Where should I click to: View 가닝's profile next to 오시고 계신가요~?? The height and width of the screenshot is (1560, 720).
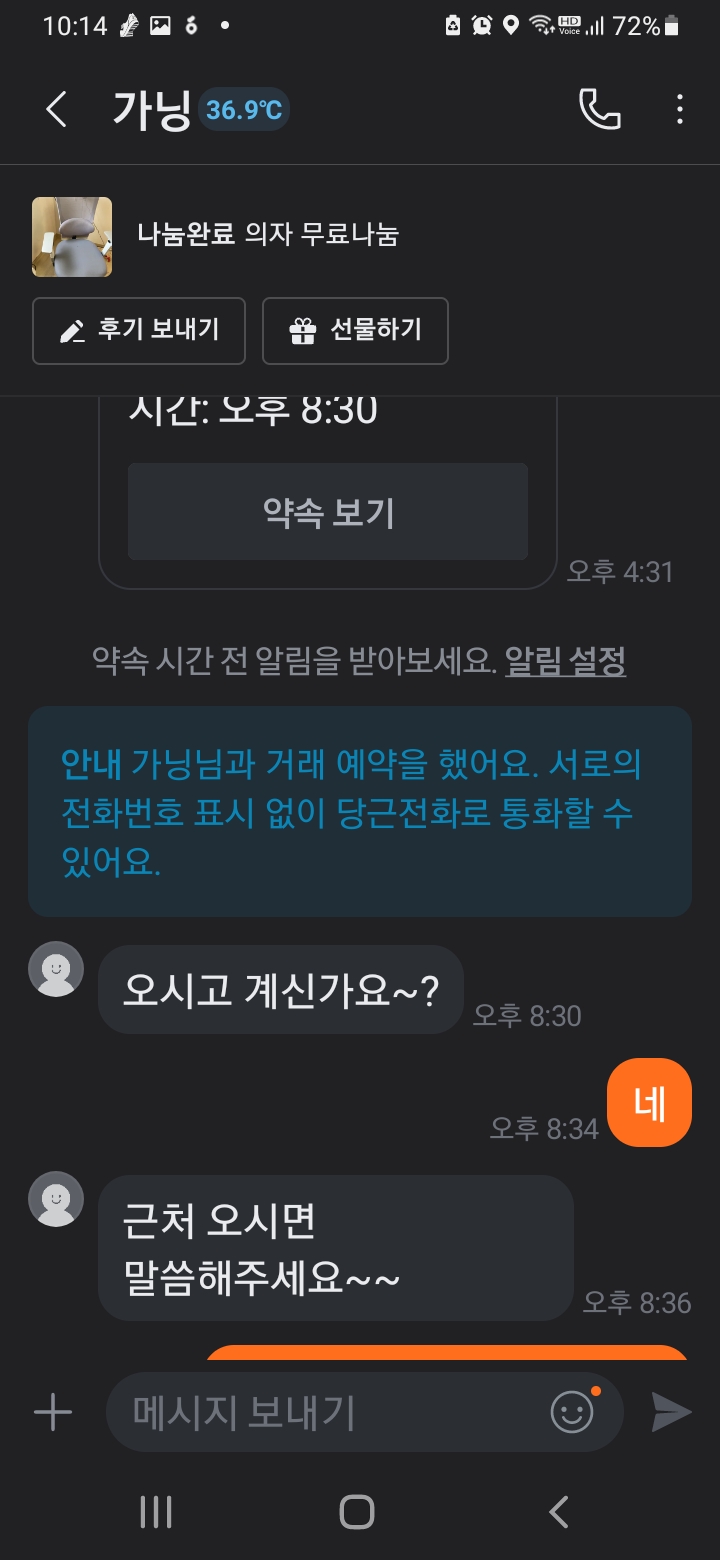[x=56, y=969]
